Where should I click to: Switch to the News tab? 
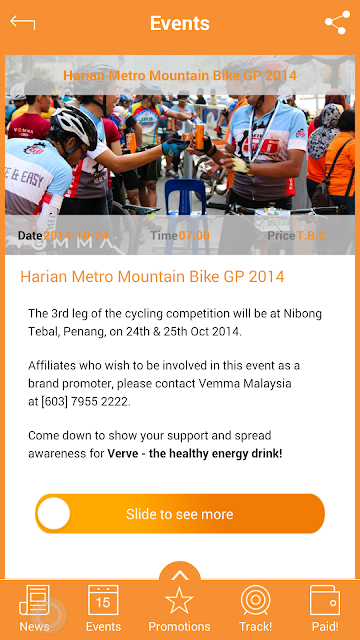(x=34, y=608)
